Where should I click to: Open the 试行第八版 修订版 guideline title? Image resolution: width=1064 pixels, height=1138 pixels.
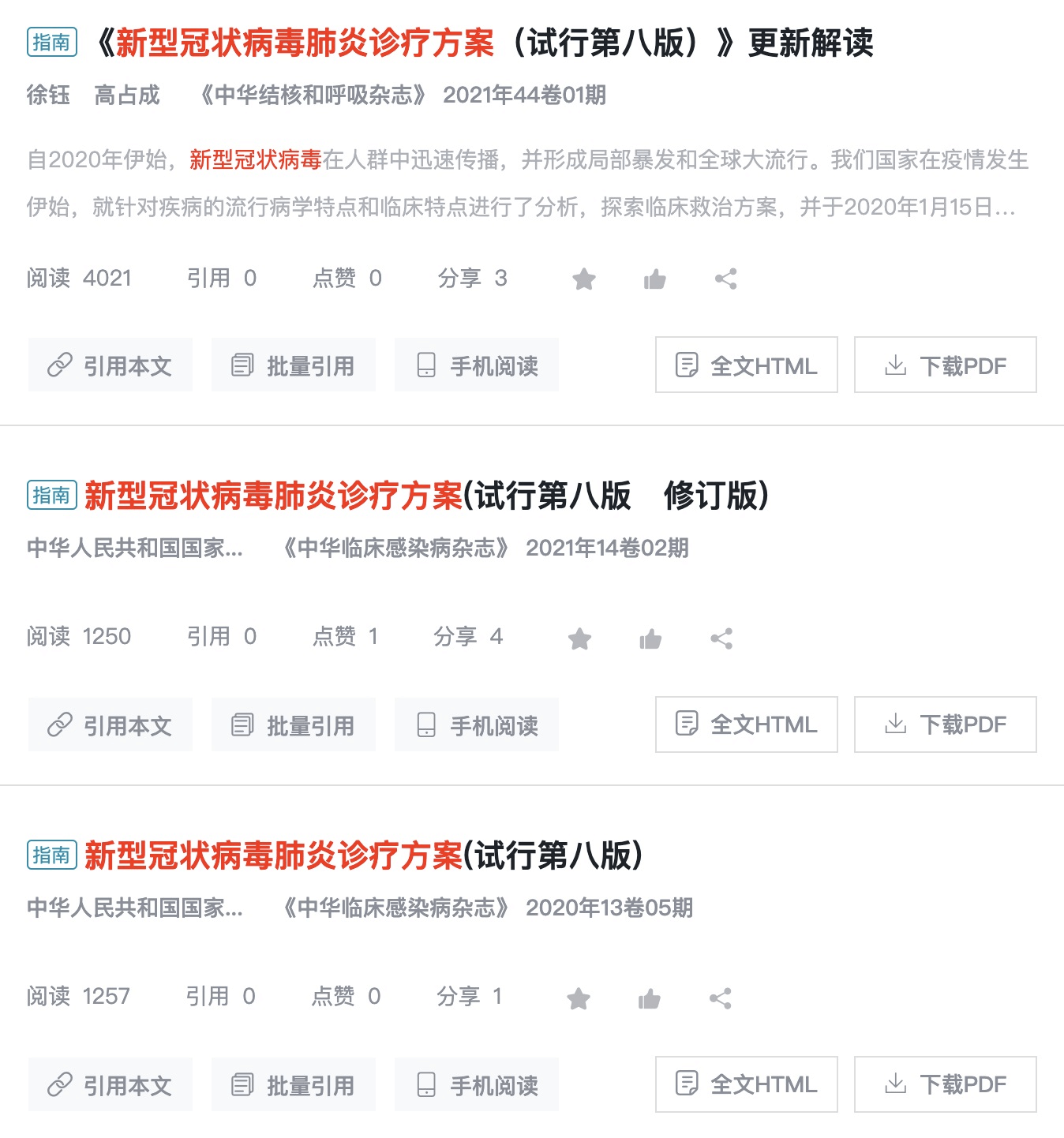tap(426, 496)
